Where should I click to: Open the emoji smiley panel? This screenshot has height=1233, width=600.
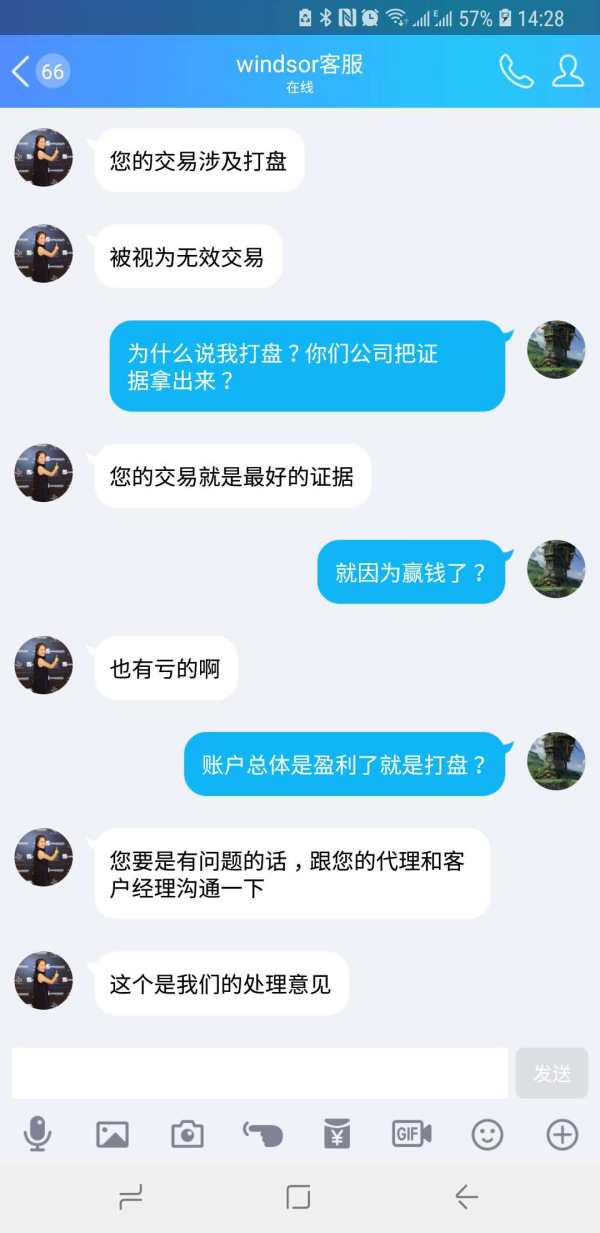tap(487, 1133)
